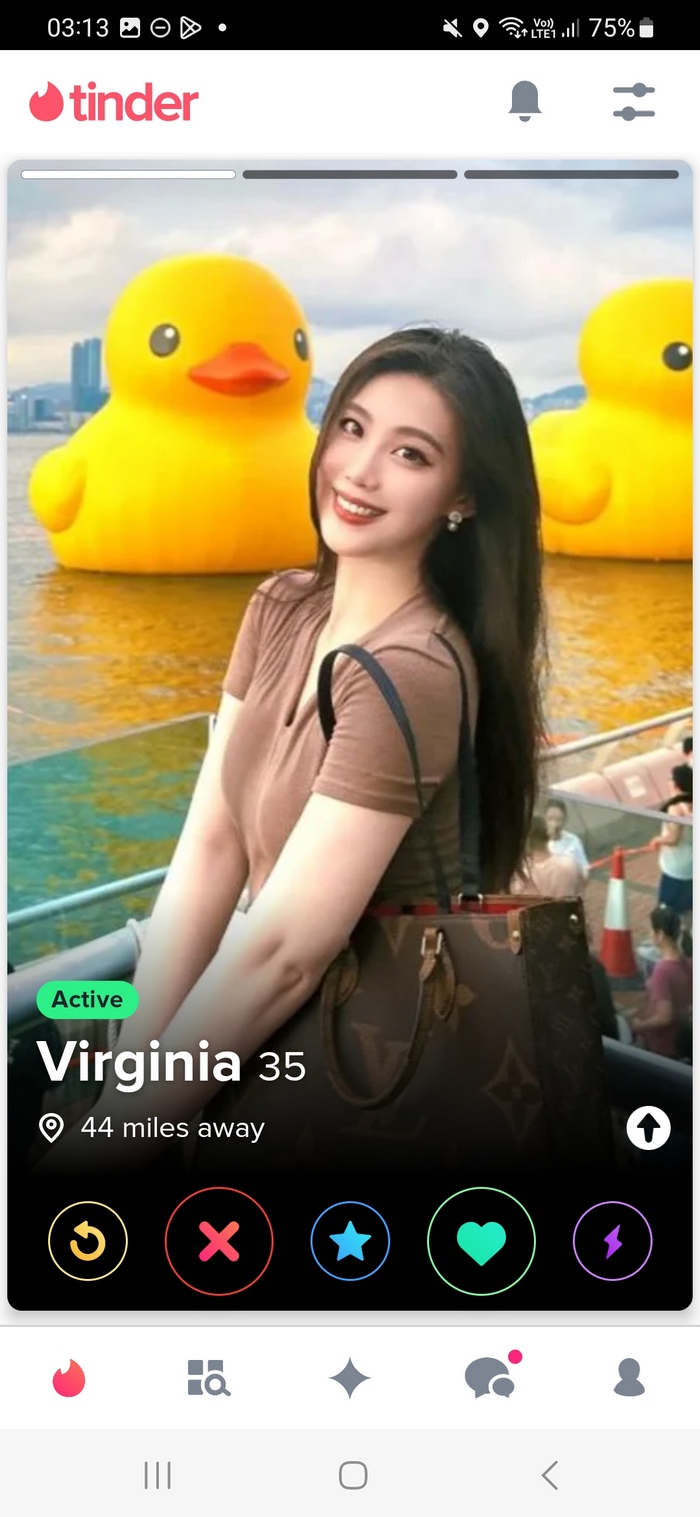This screenshot has height=1517, width=700.
Task: Open the notifications bell
Action: click(x=525, y=101)
